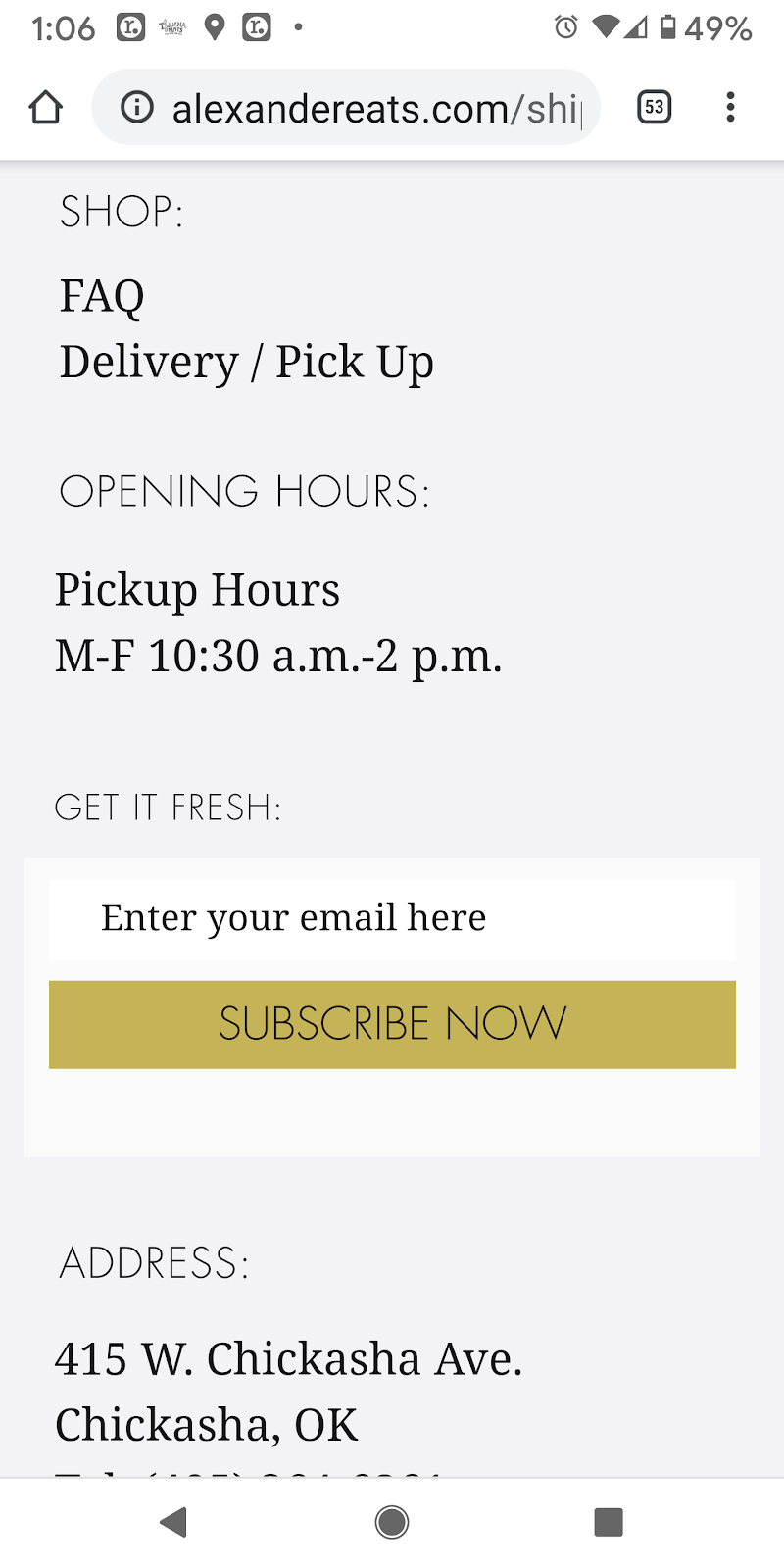Screen dimensions: 784x1568
Task: Open Delivery / Pick Up page
Action: click(x=246, y=362)
